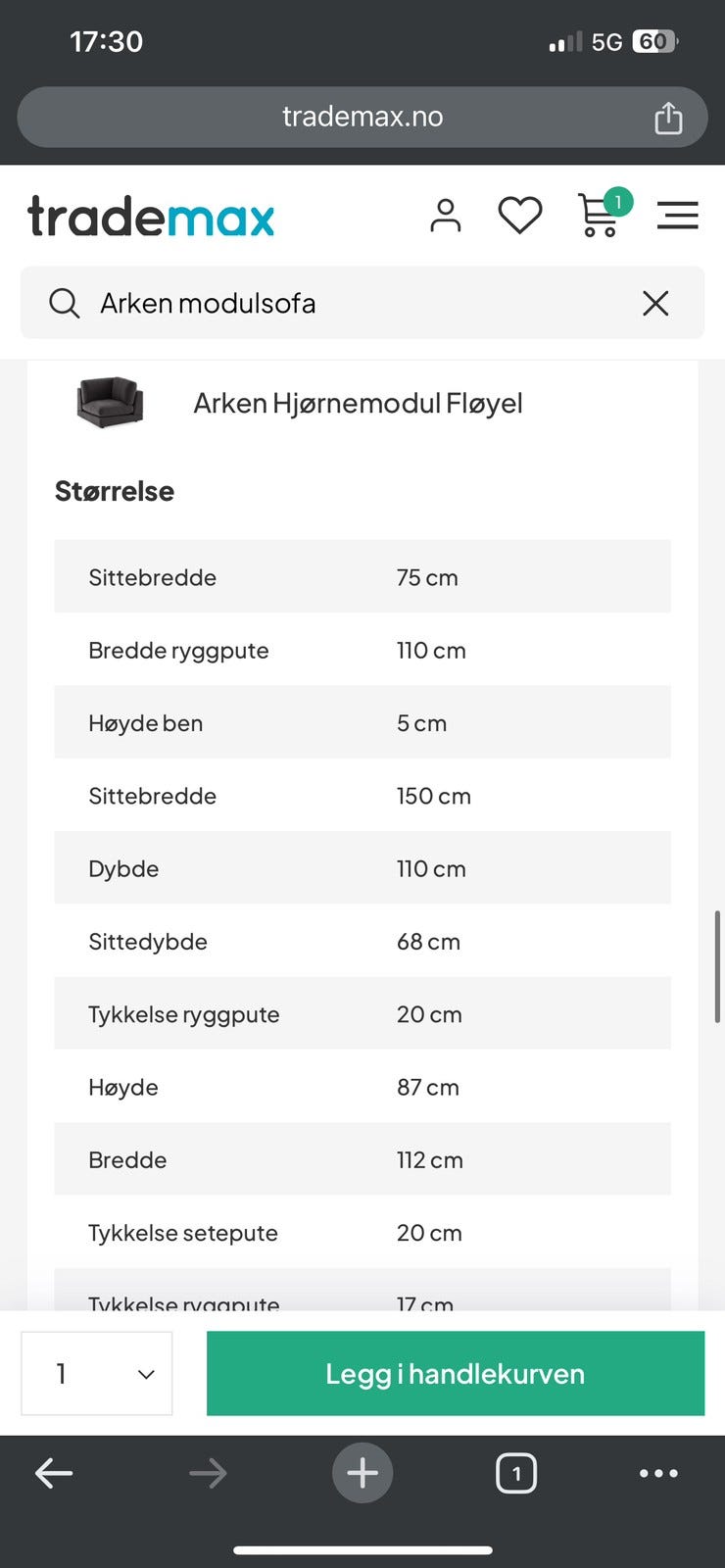The height and width of the screenshot is (1568, 725).
Task: Tap the chevron next to quantity 1
Action: click(x=145, y=1374)
